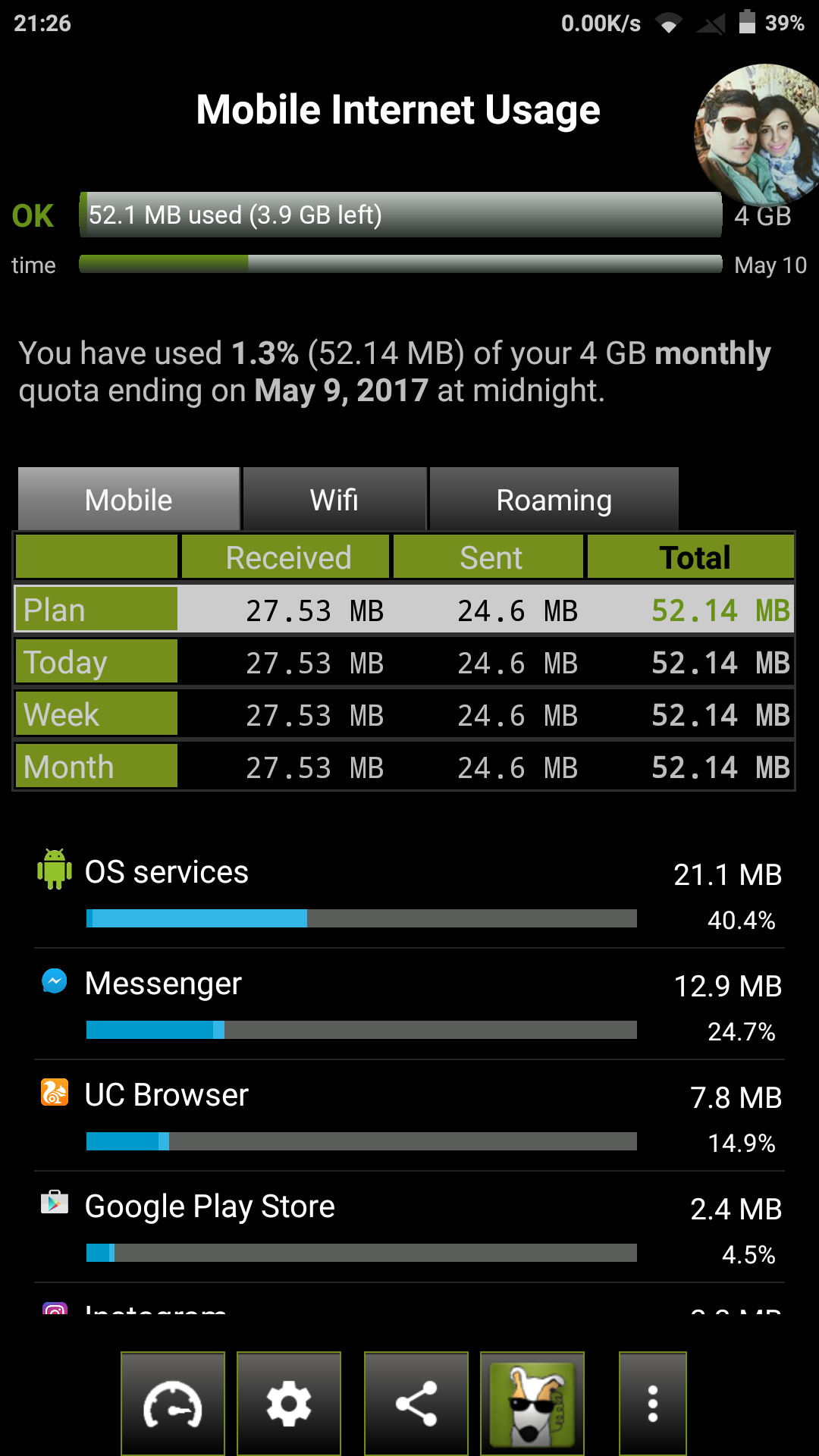Image resolution: width=819 pixels, height=1456 pixels.
Task: Open UC Browser usage entry
Action: [x=409, y=1116]
